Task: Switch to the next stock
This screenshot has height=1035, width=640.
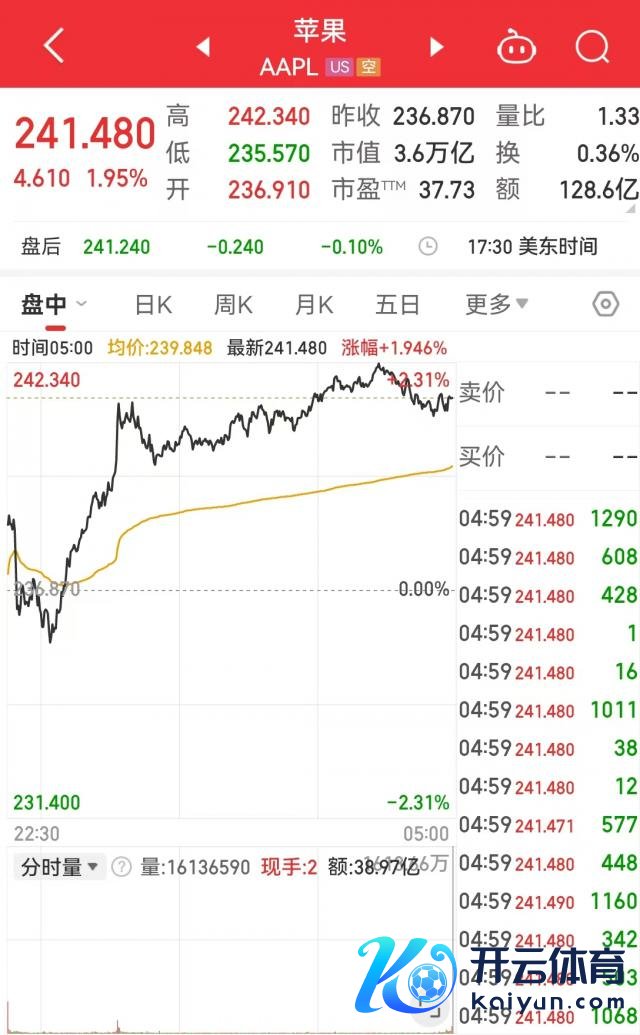Action: (x=436, y=46)
